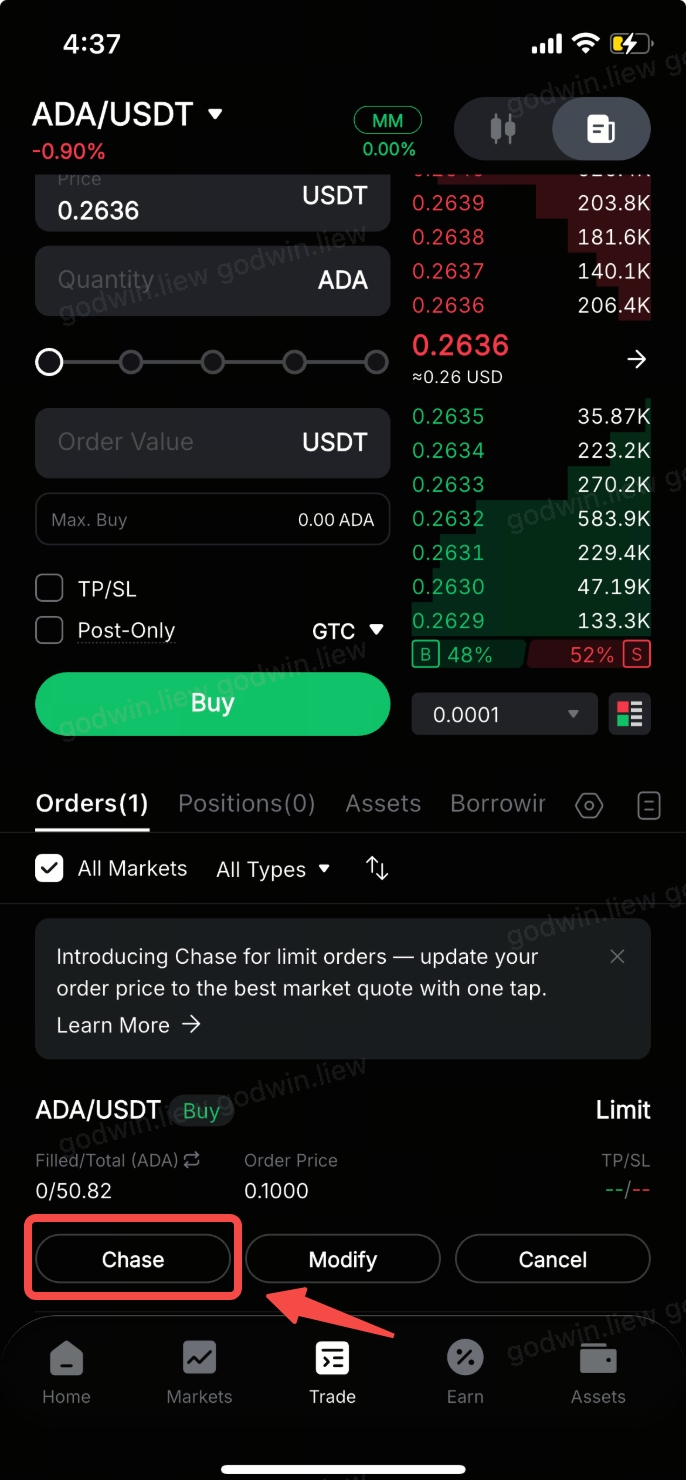Open the All Types filter dropdown
This screenshot has width=686, height=1480.
(273, 869)
